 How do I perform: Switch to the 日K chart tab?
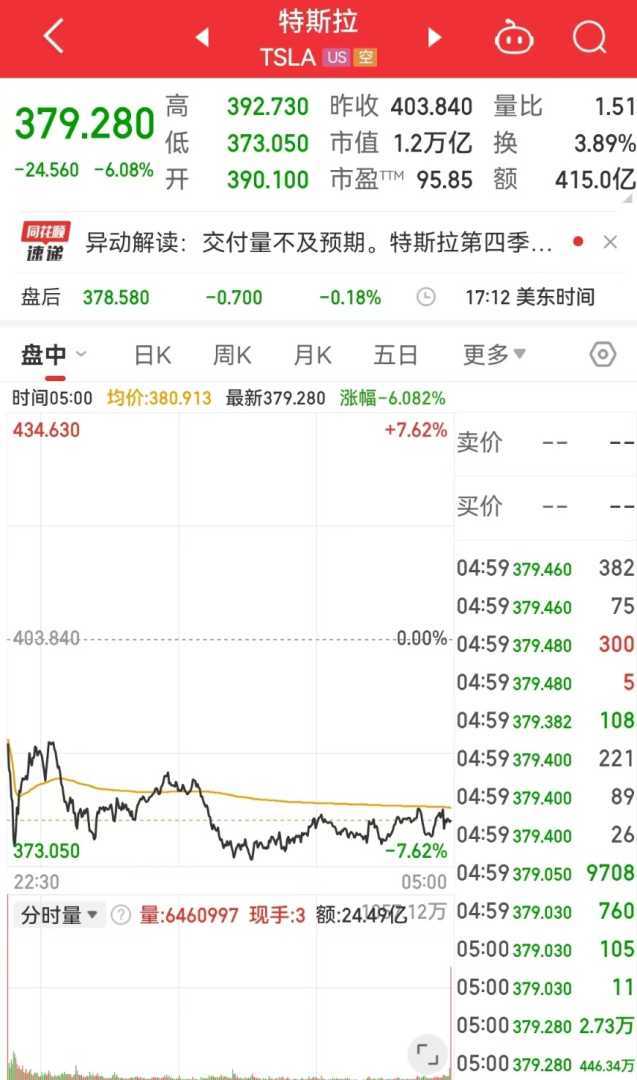pyautogui.click(x=152, y=355)
